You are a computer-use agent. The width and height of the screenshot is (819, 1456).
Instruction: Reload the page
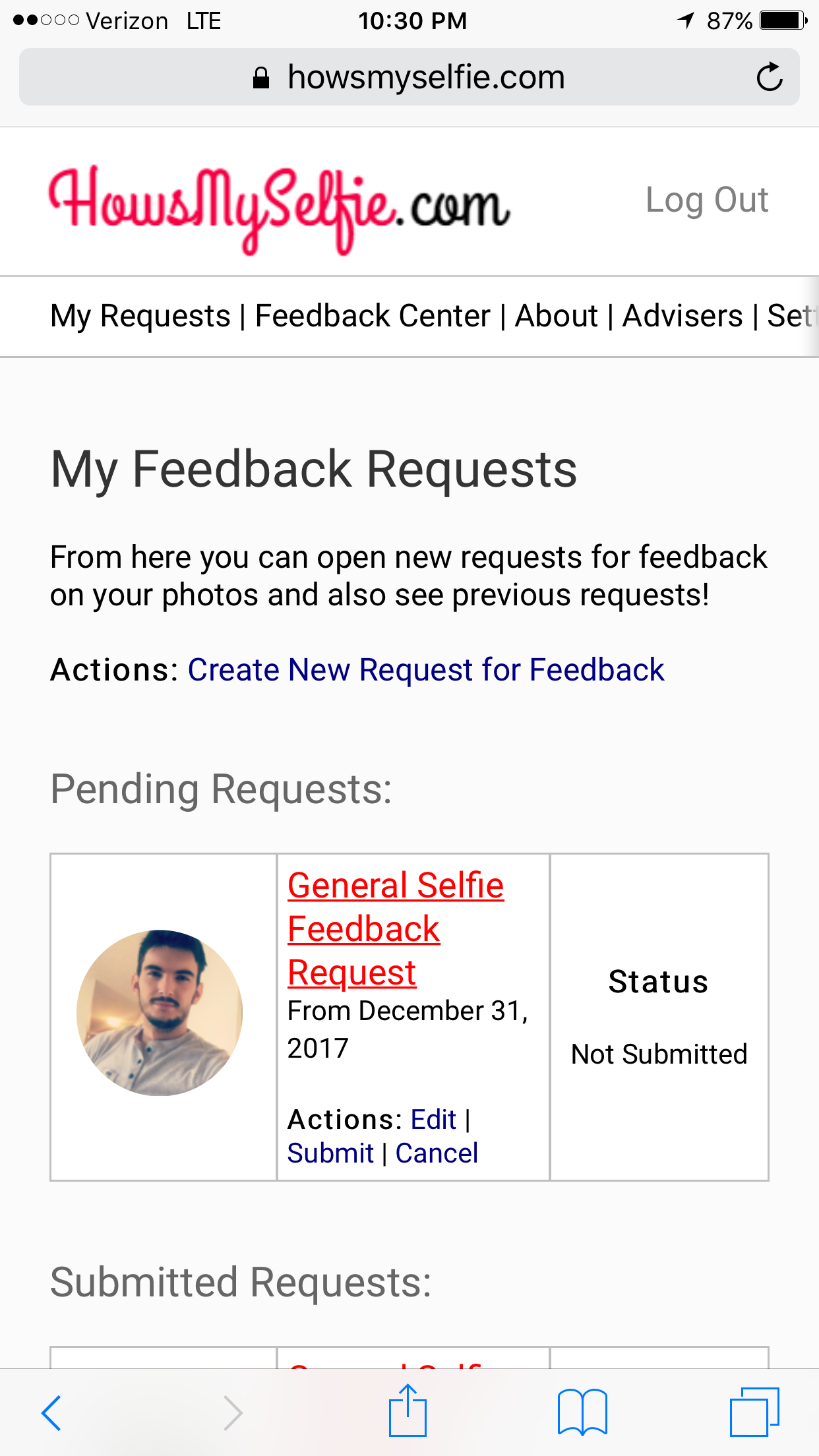770,76
